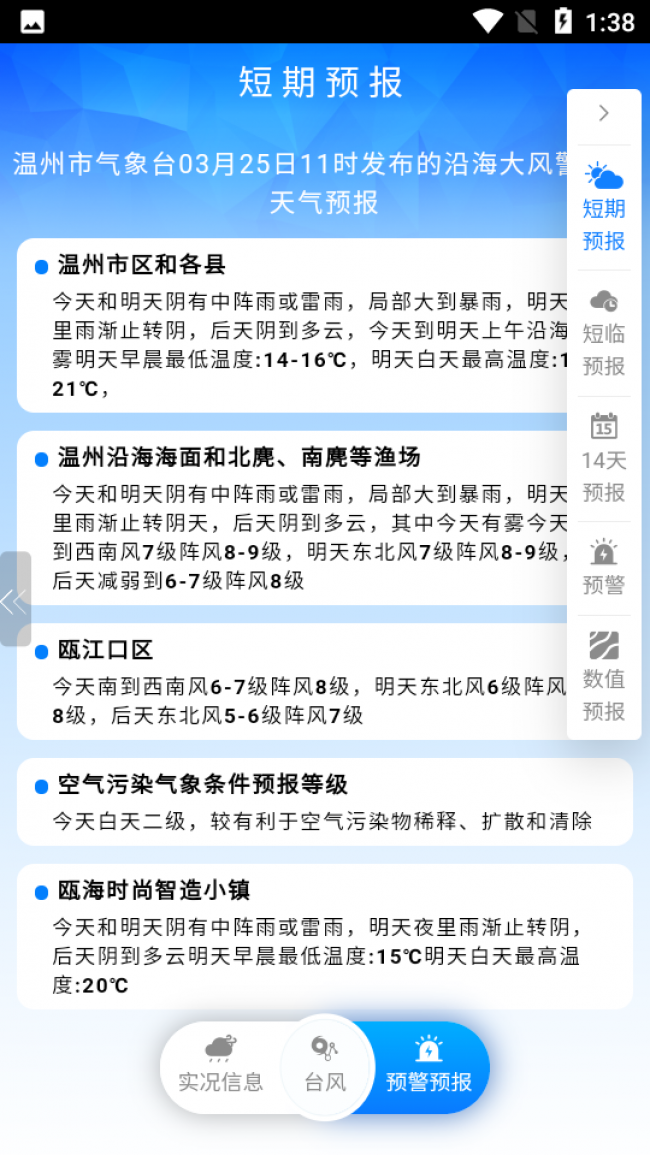Tap the left edge double-arrow handle
The height and width of the screenshot is (1155, 650).
14,600
